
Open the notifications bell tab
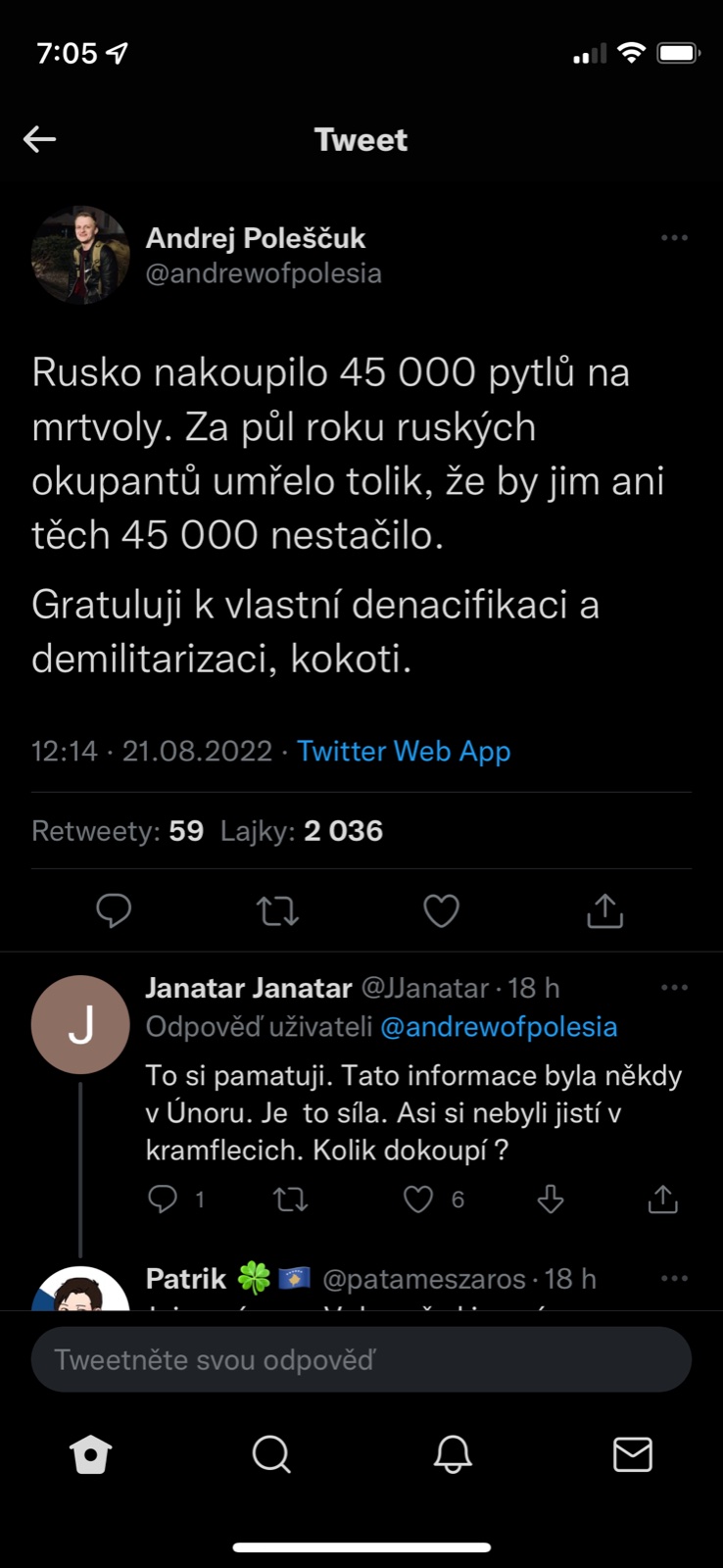pyautogui.click(x=452, y=1454)
